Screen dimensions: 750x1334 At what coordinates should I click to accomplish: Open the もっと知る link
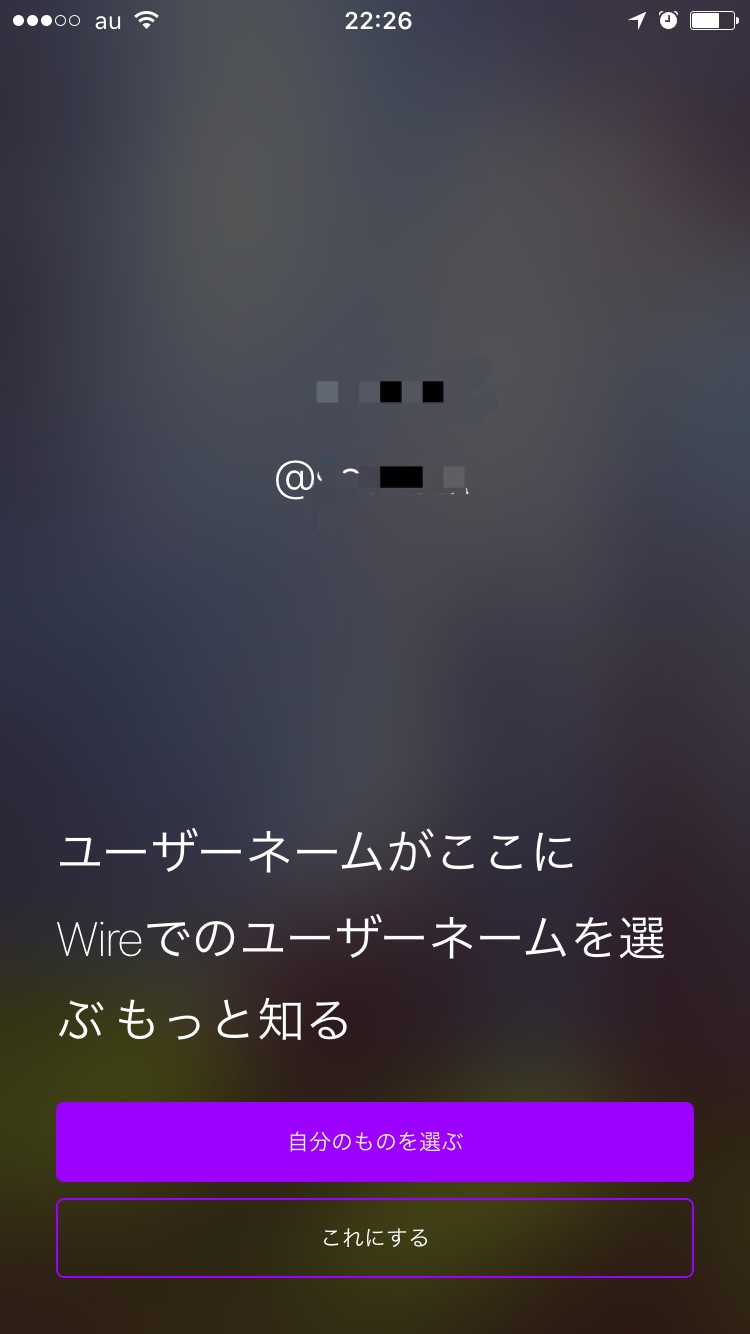coord(233,1021)
